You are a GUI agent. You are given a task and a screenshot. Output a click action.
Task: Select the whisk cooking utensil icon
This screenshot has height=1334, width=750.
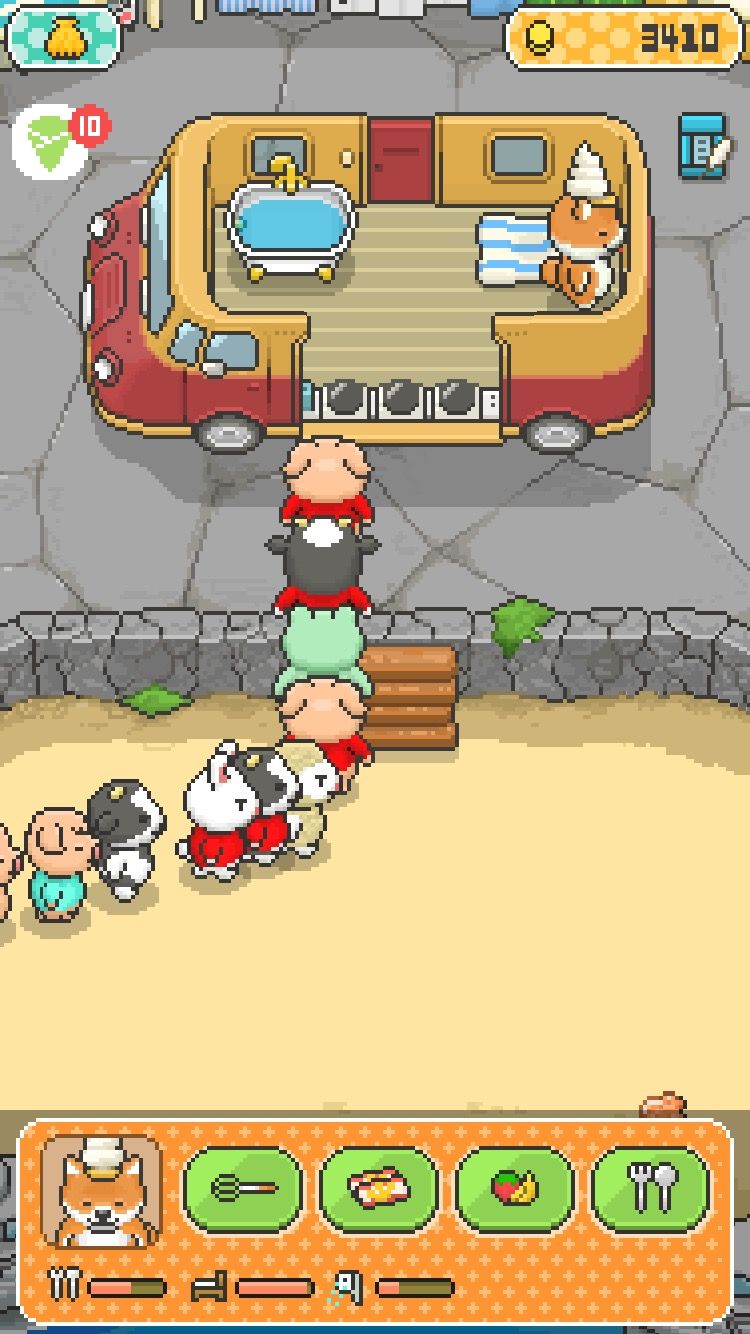[x=247, y=1190]
